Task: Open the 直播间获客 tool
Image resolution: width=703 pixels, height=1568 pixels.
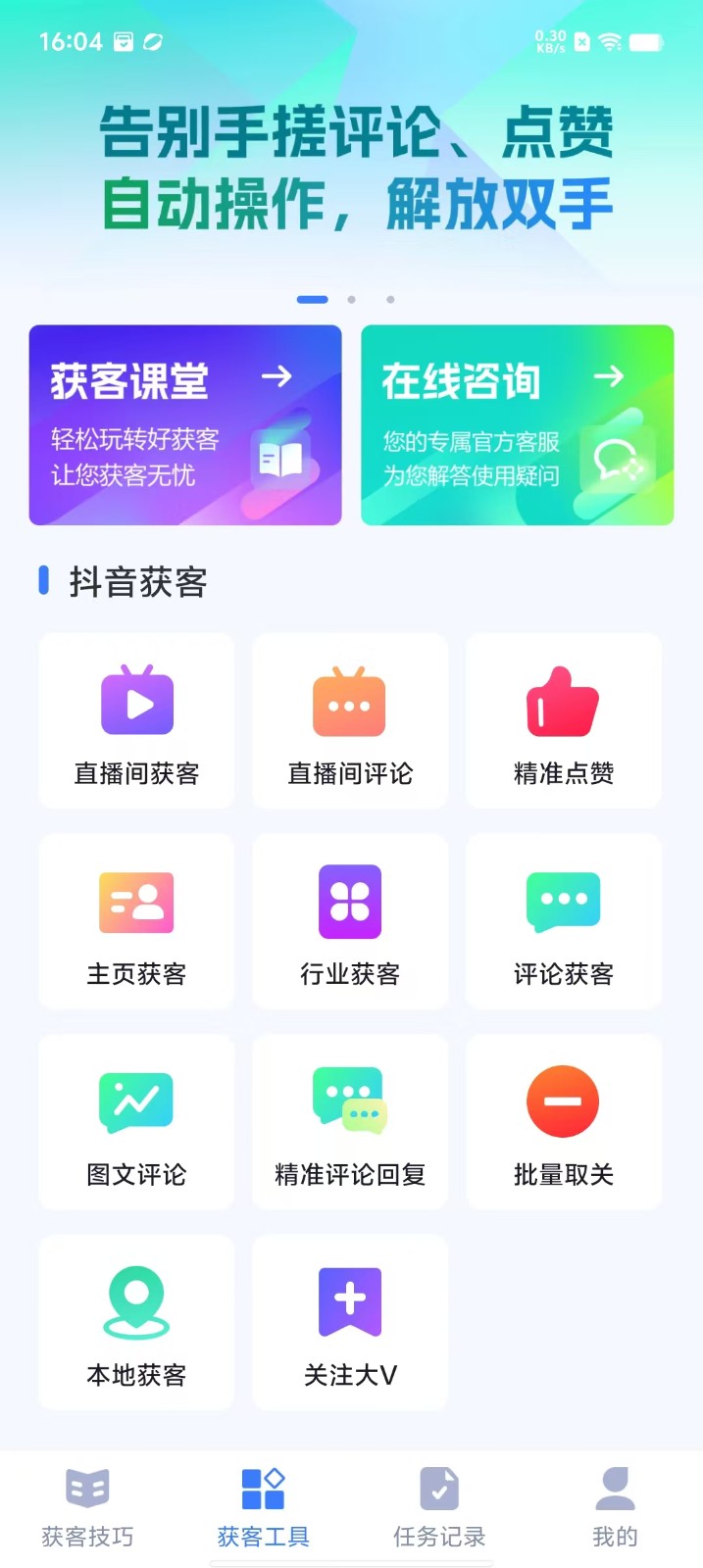Action: coord(136,721)
